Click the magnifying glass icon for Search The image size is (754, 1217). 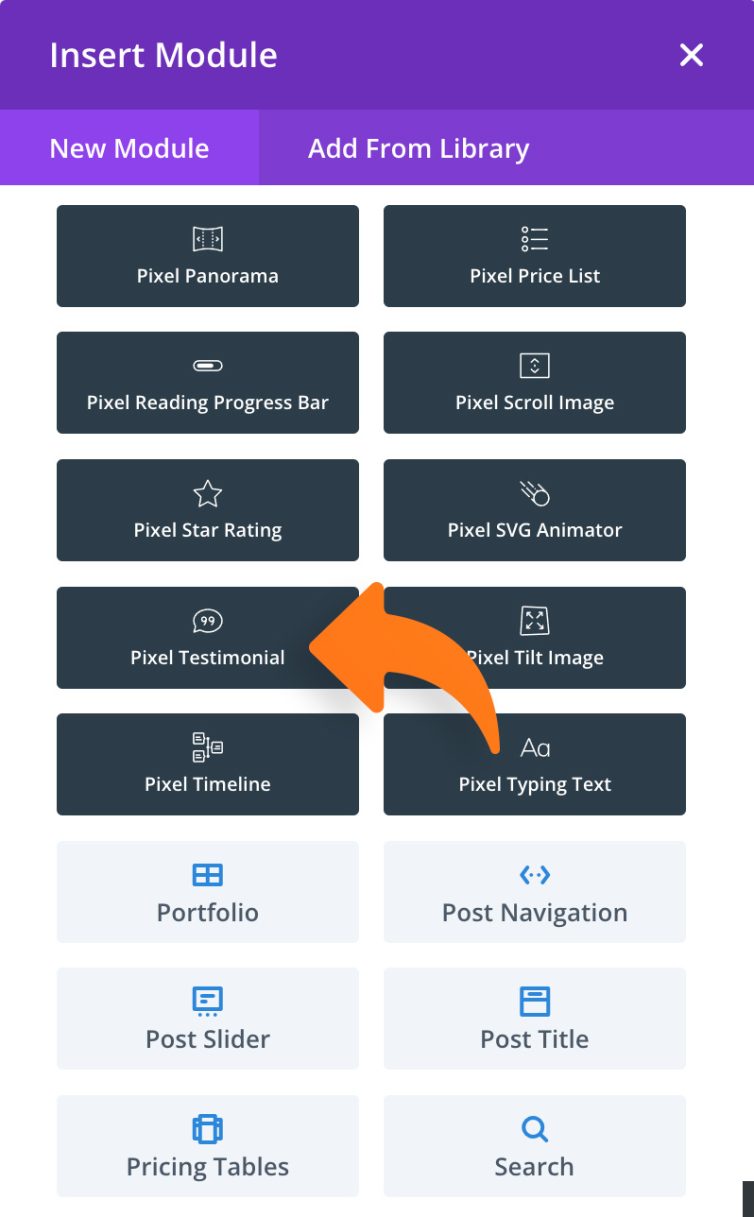tap(534, 1128)
